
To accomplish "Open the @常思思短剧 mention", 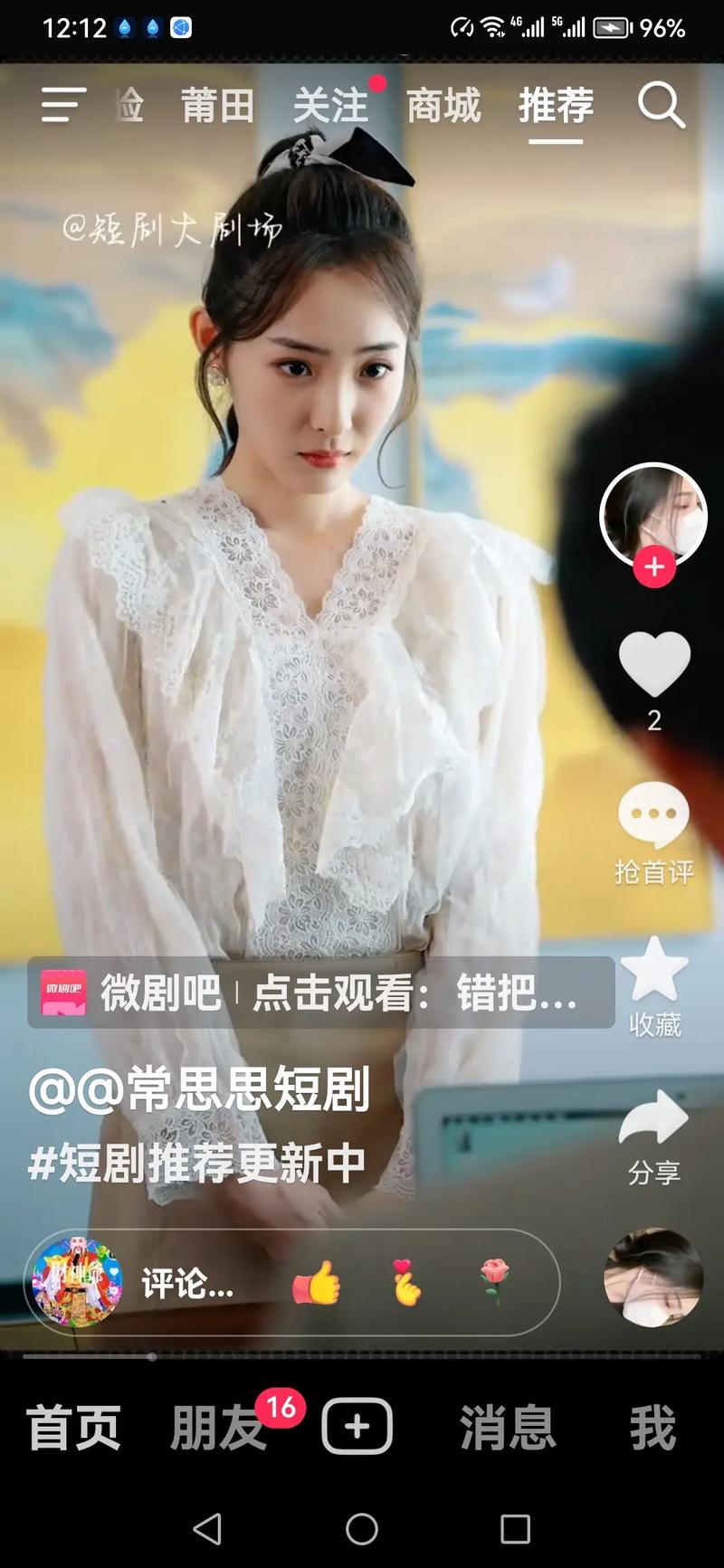I will (199, 1088).
